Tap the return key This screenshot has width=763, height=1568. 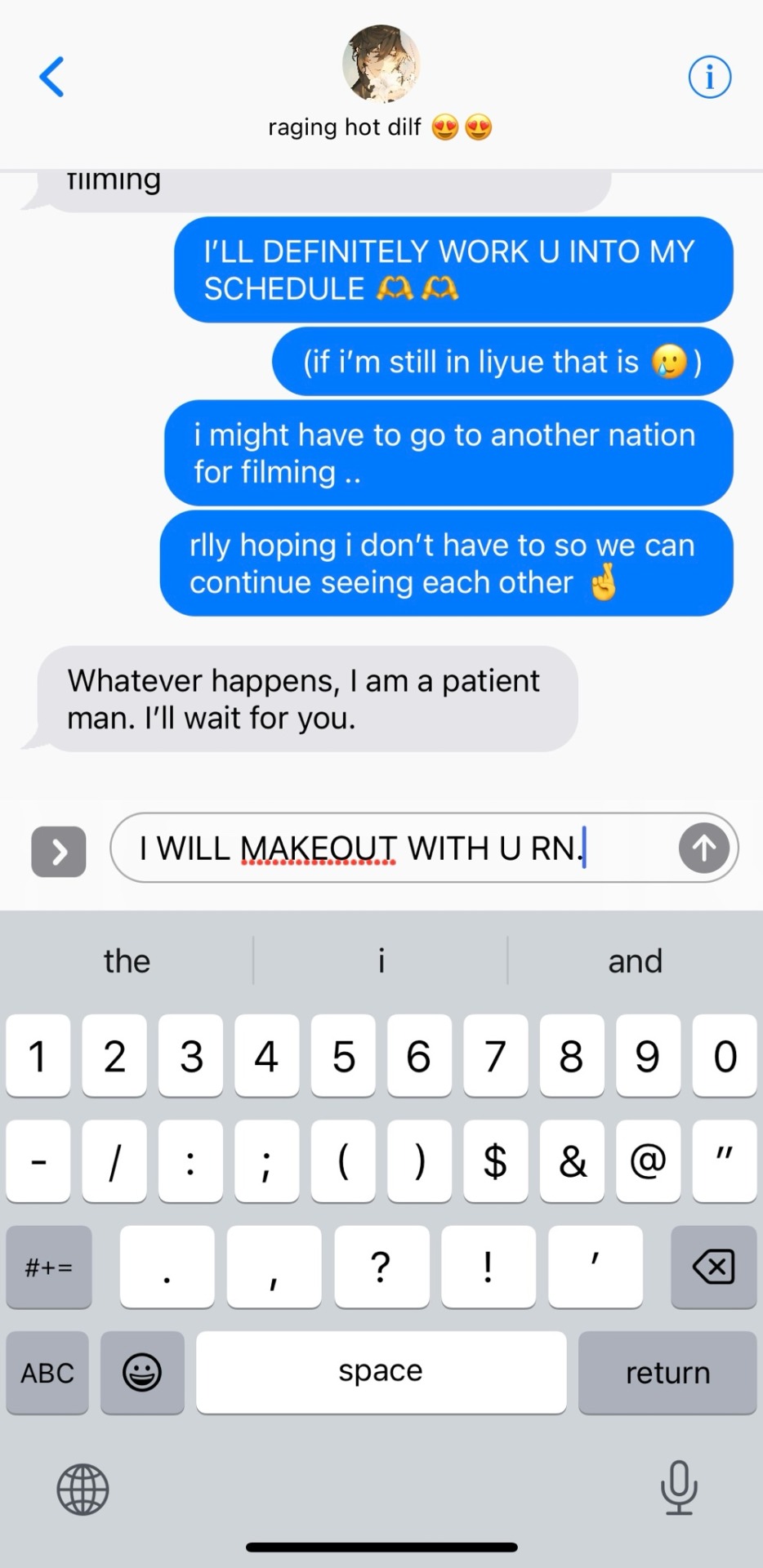pyautogui.click(x=667, y=1373)
